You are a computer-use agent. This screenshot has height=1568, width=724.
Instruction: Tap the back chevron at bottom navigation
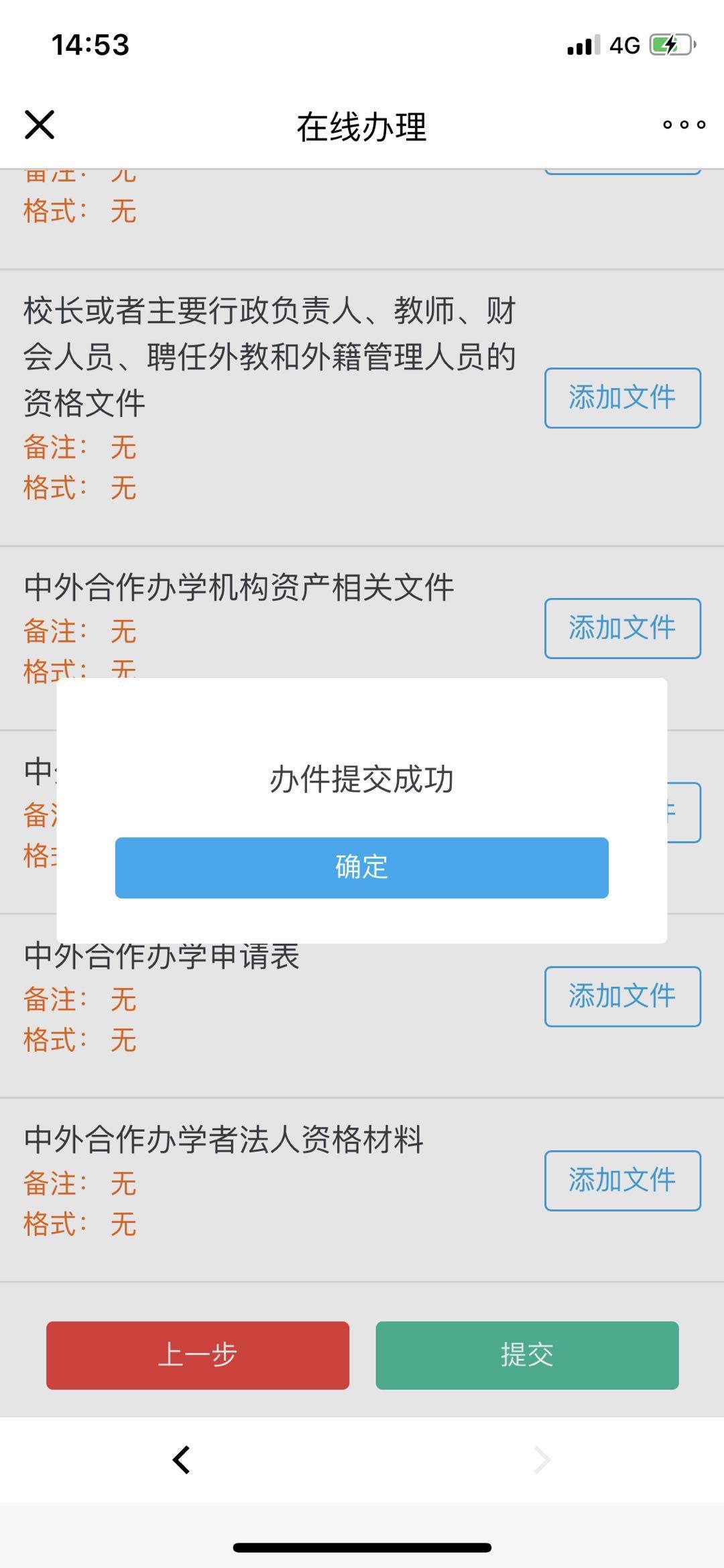pos(181,1459)
